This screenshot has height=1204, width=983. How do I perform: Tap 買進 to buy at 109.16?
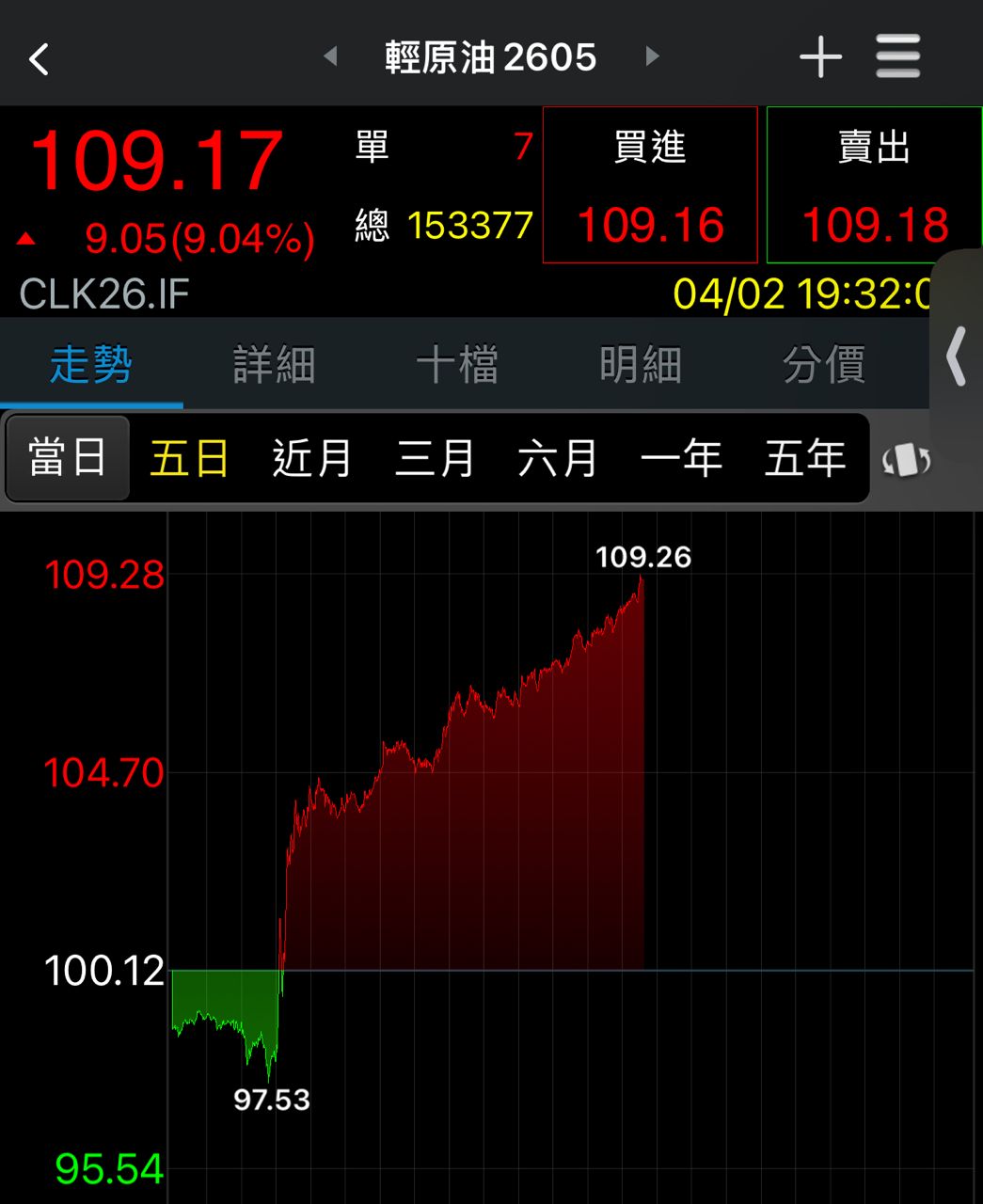tap(650, 185)
